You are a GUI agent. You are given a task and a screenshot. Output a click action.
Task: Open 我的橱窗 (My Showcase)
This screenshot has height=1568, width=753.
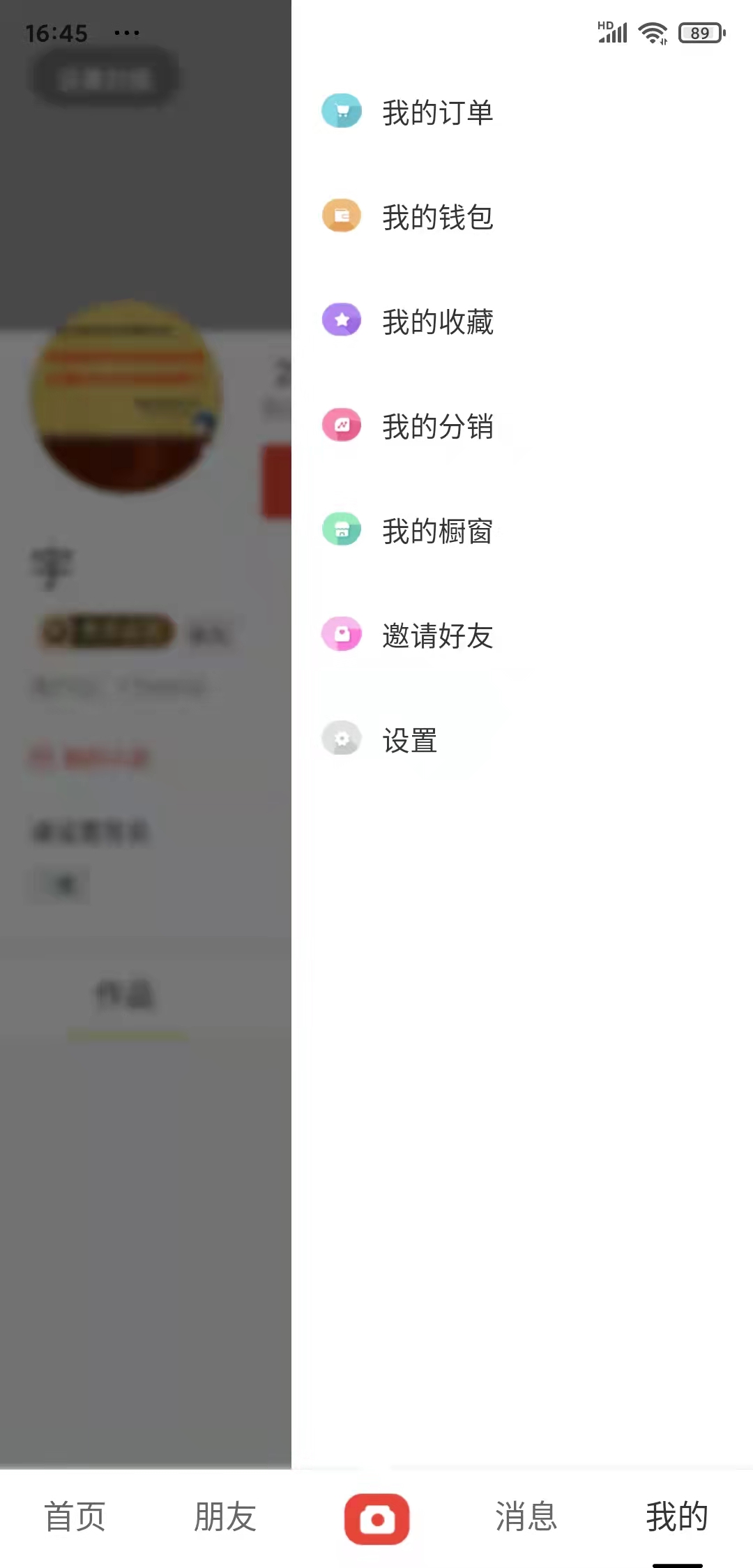437,531
